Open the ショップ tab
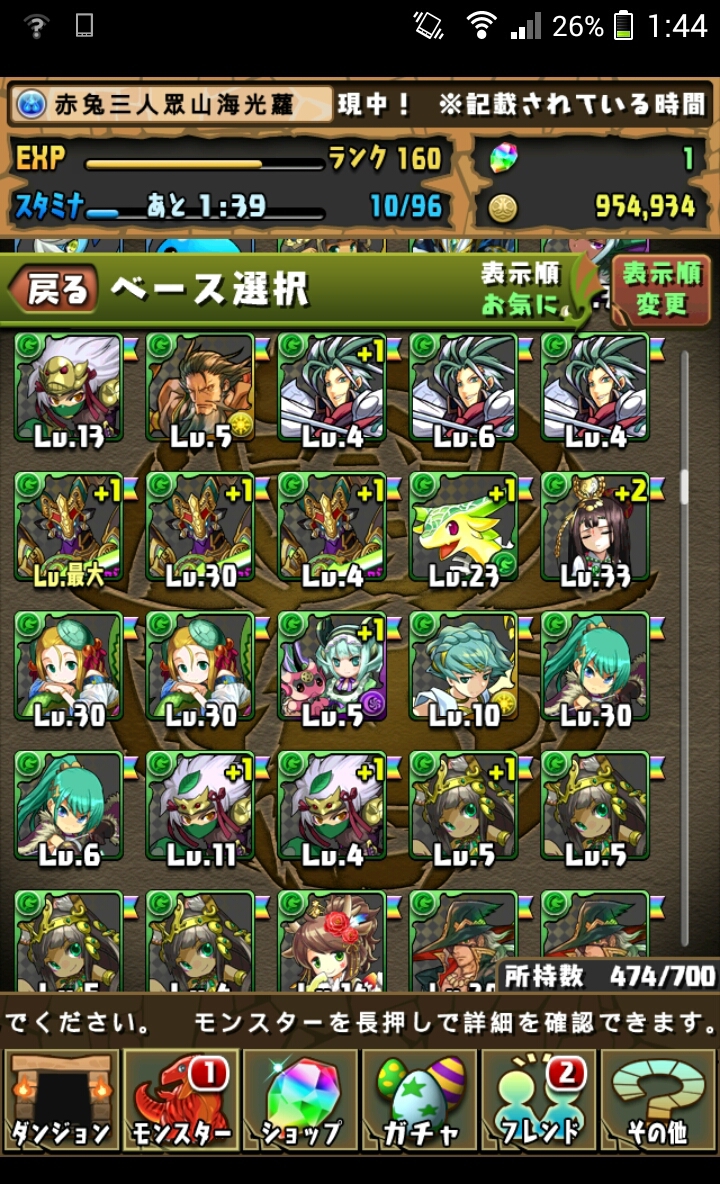 (x=300, y=1100)
